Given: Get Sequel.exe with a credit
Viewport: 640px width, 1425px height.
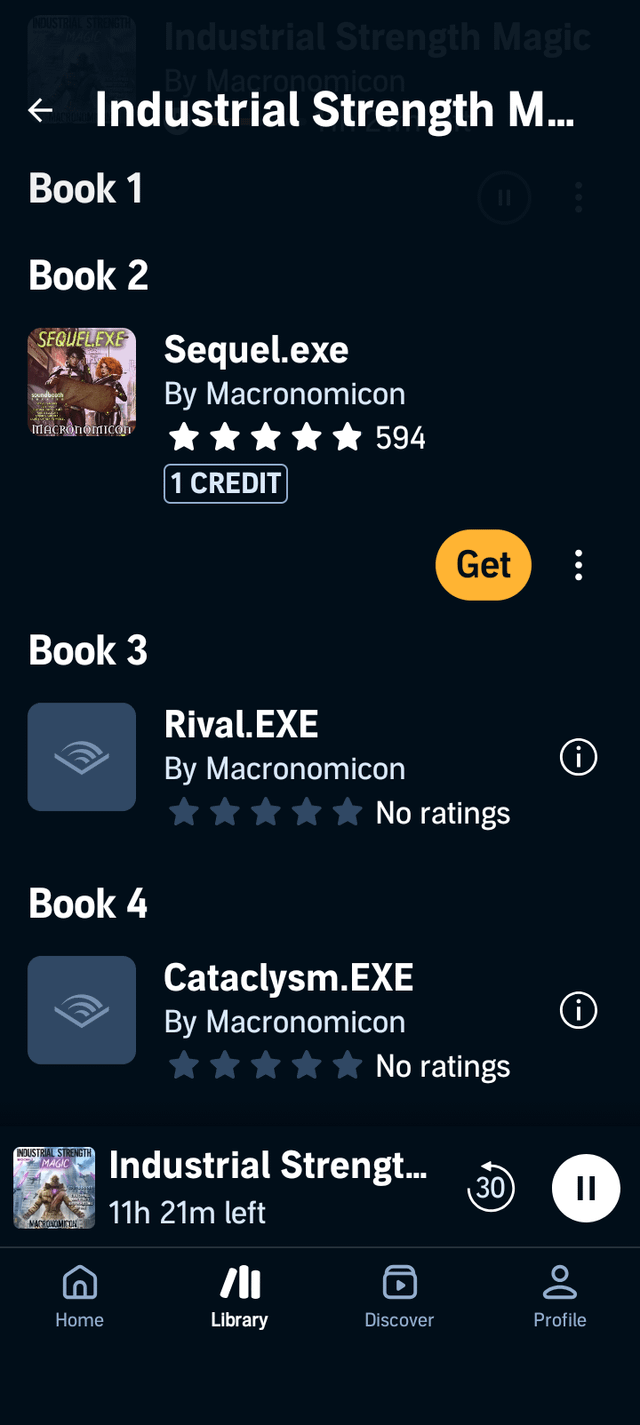Looking at the screenshot, I should pos(483,565).
